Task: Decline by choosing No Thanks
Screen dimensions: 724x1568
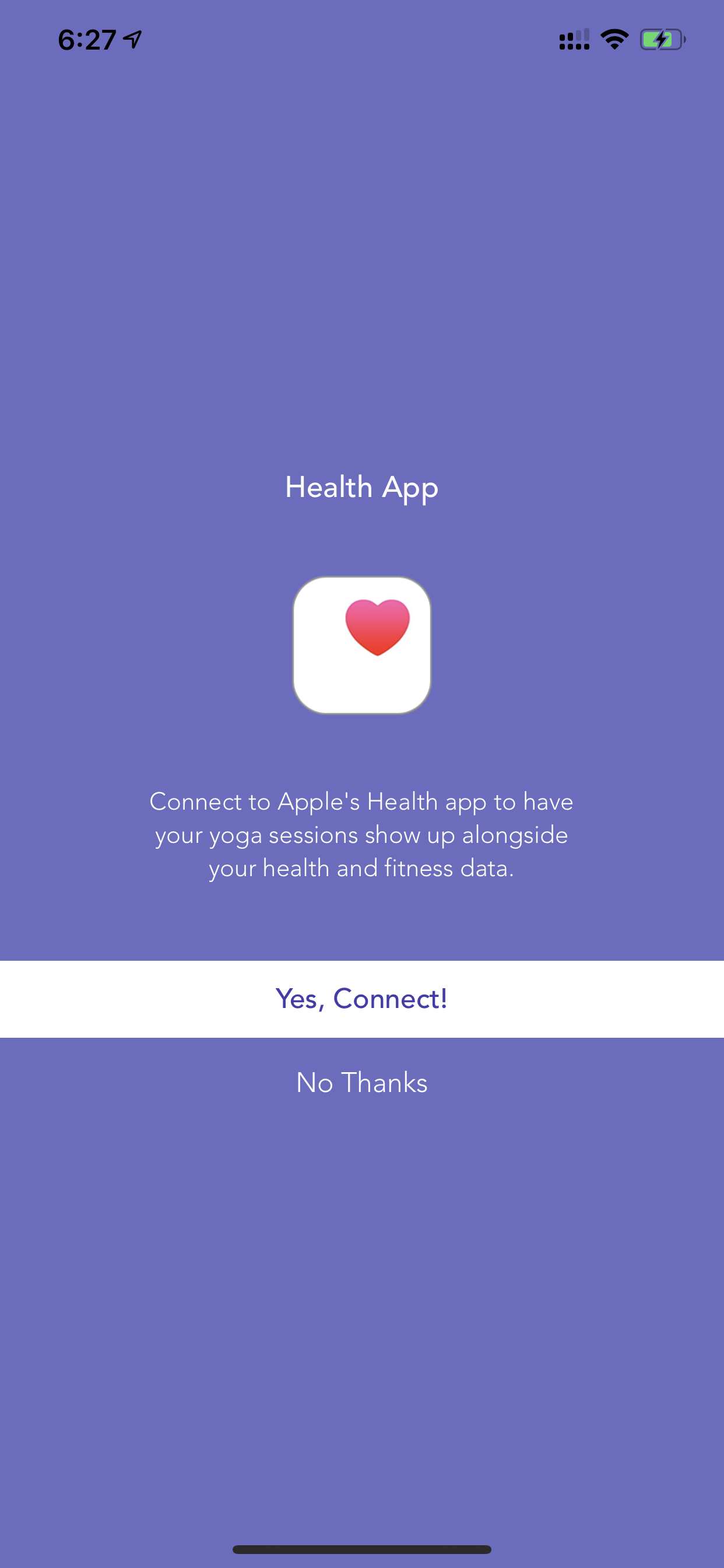Action: click(362, 1083)
